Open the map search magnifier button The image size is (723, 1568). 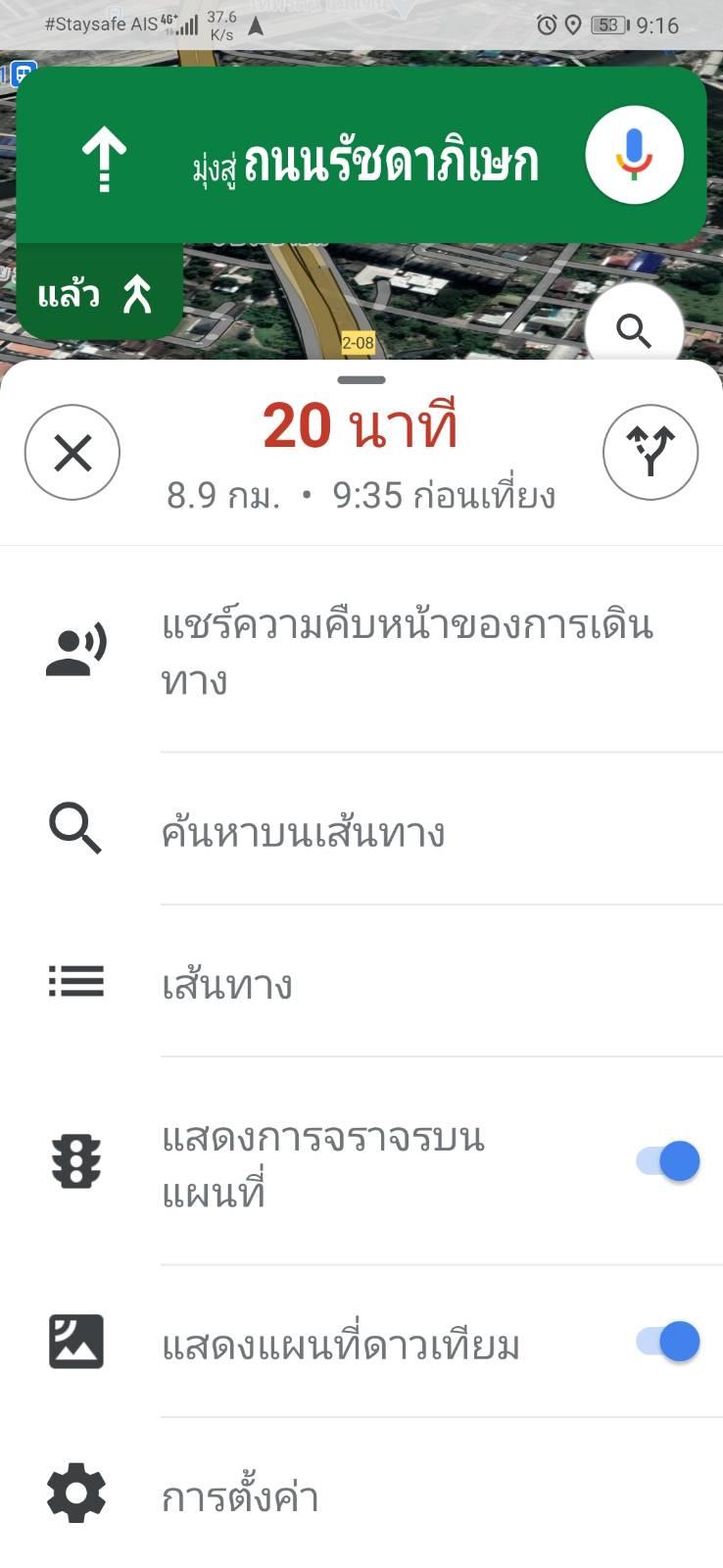tap(634, 328)
